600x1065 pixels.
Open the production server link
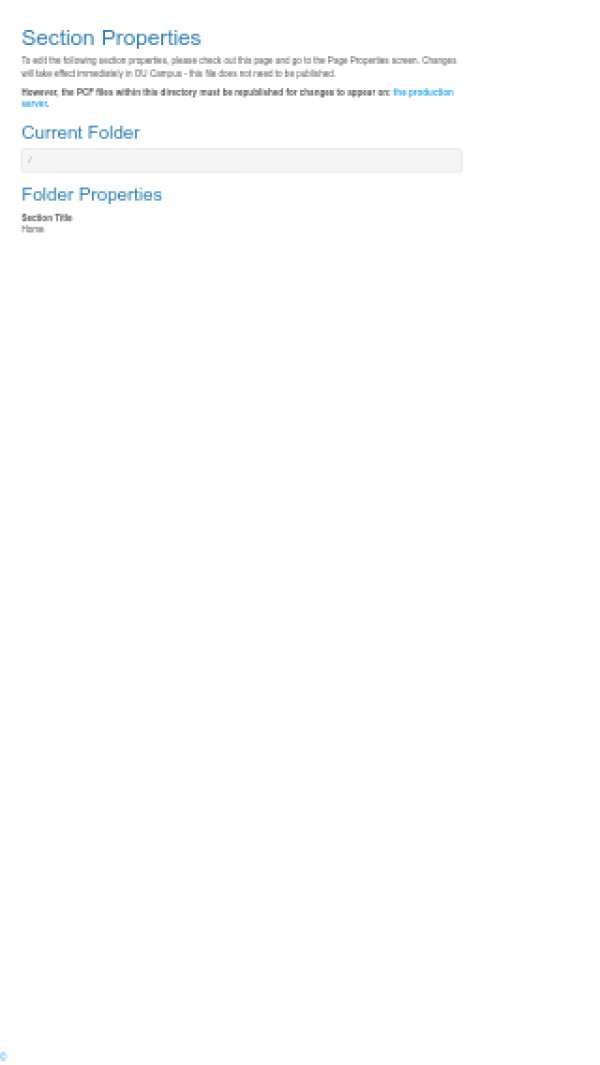tap(422, 92)
